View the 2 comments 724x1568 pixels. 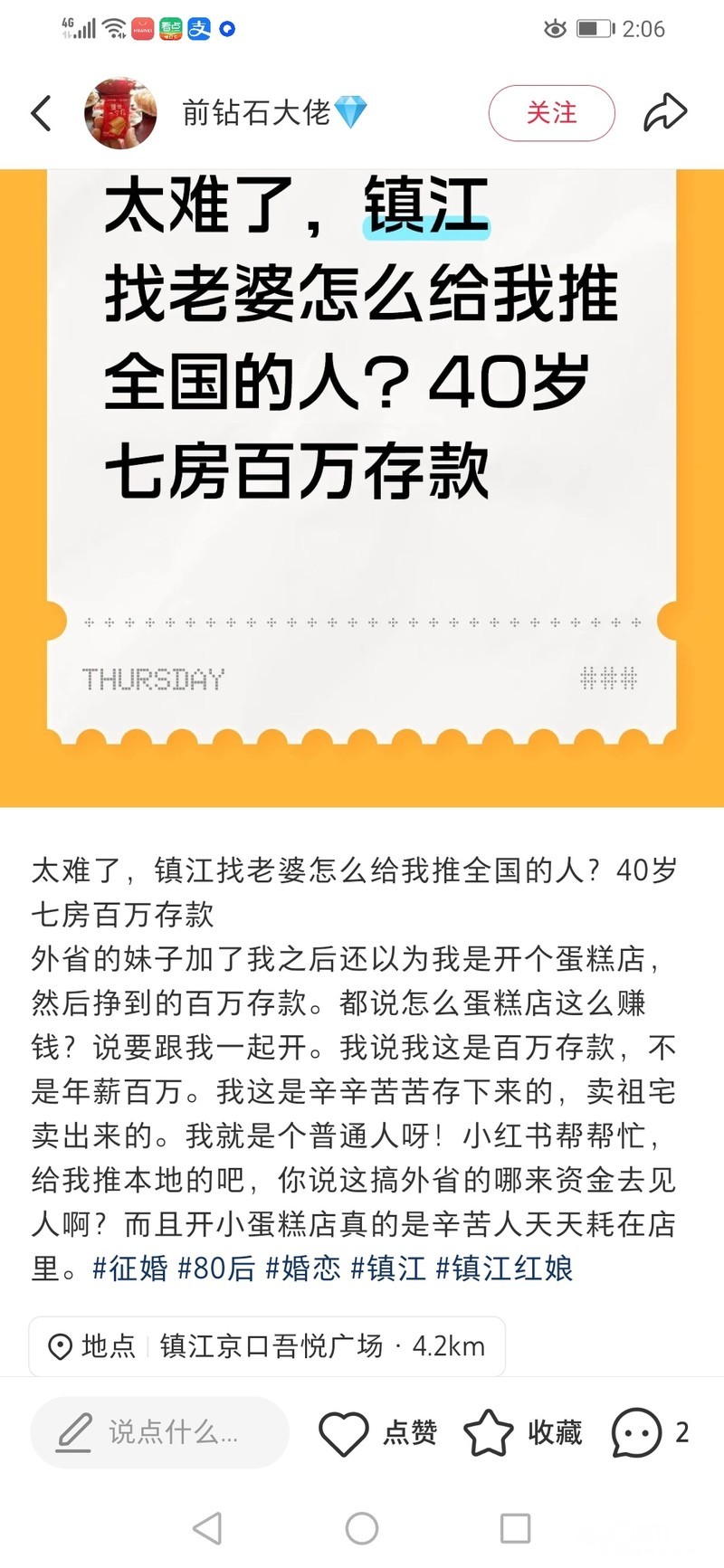click(636, 1432)
